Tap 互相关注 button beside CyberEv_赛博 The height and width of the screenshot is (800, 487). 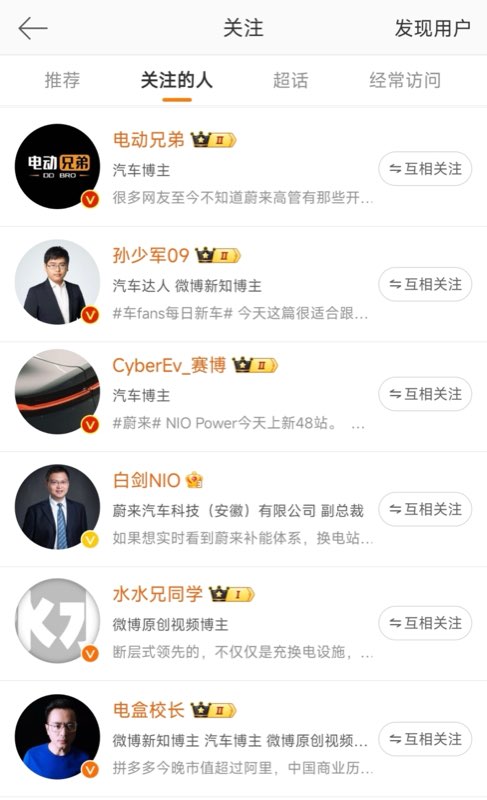tap(425, 394)
